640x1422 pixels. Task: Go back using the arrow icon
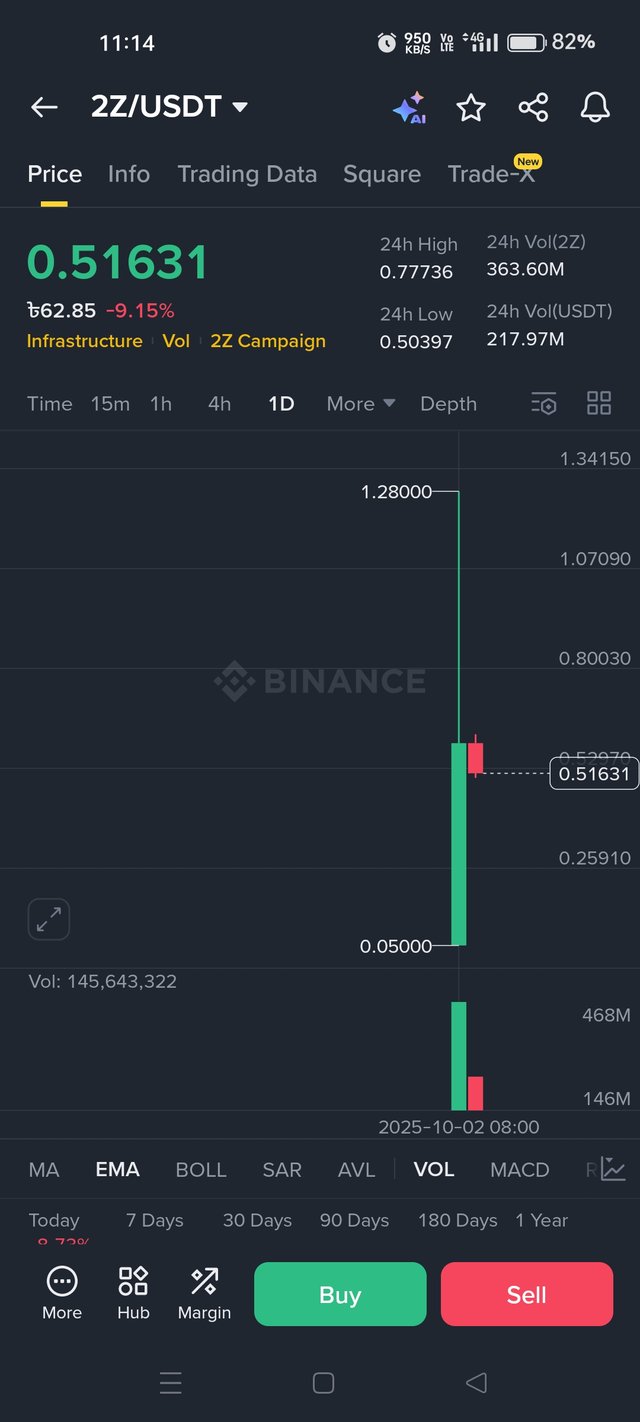point(44,107)
